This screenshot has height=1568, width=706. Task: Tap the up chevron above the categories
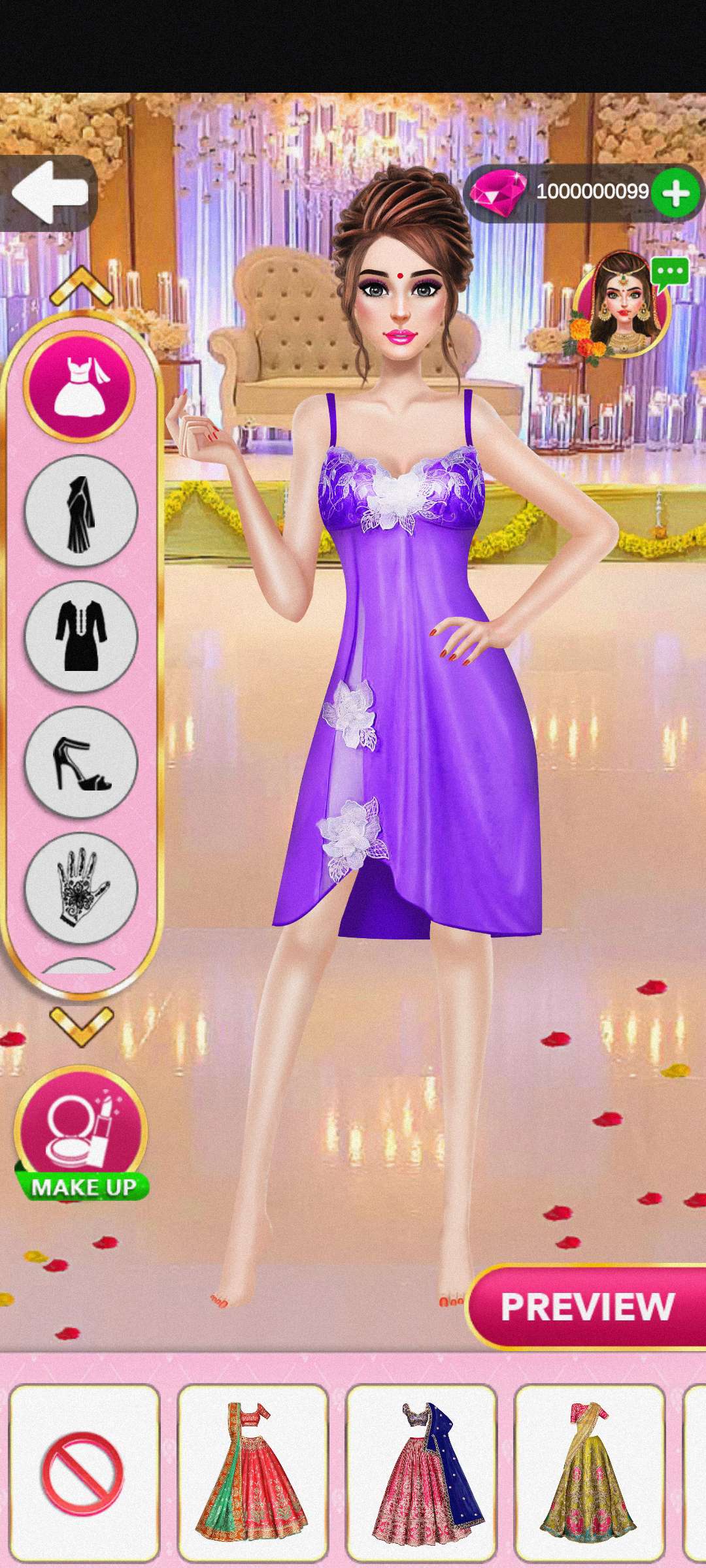coord(81,285)
